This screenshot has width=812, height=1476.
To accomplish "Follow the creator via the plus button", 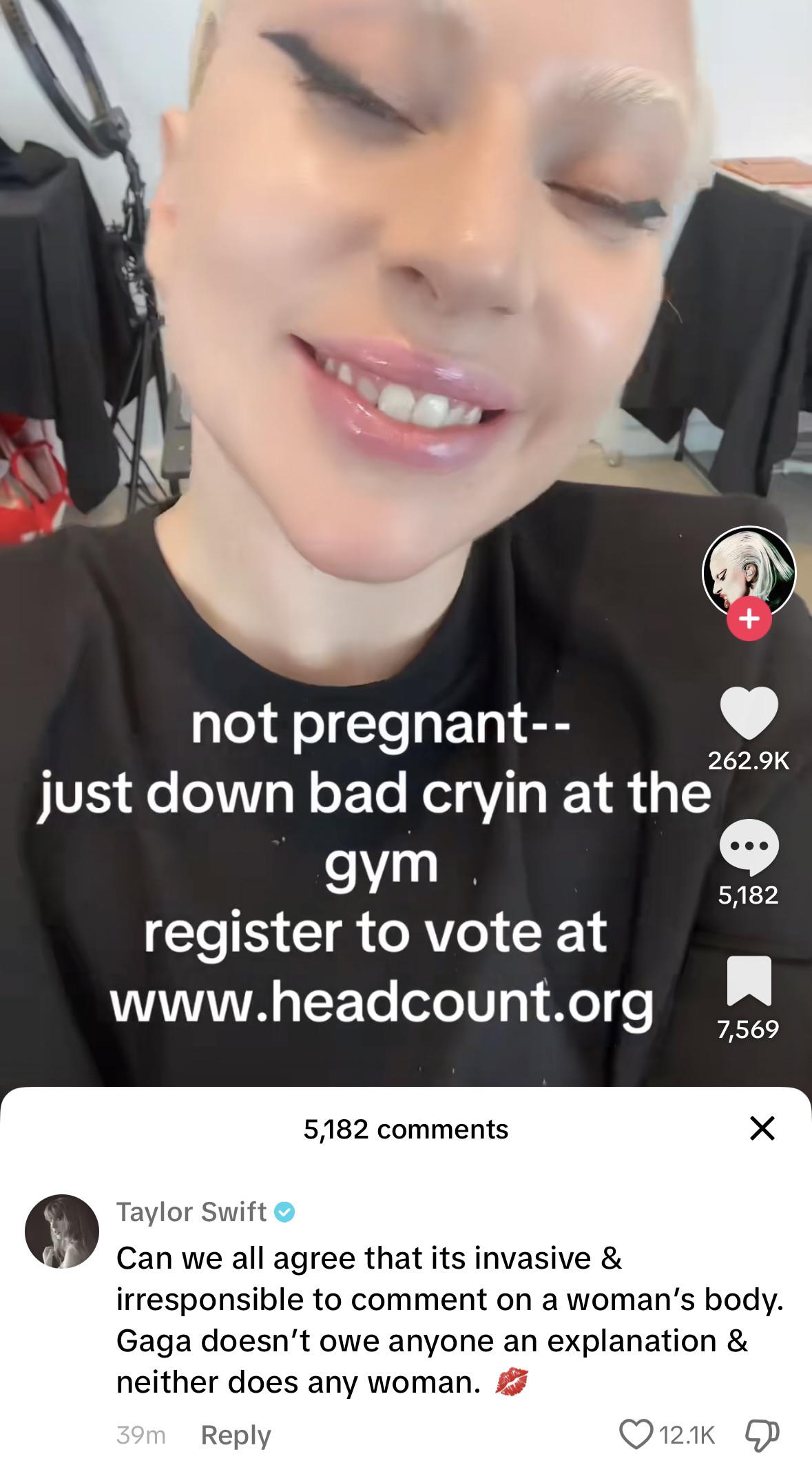I will (749, 619).
